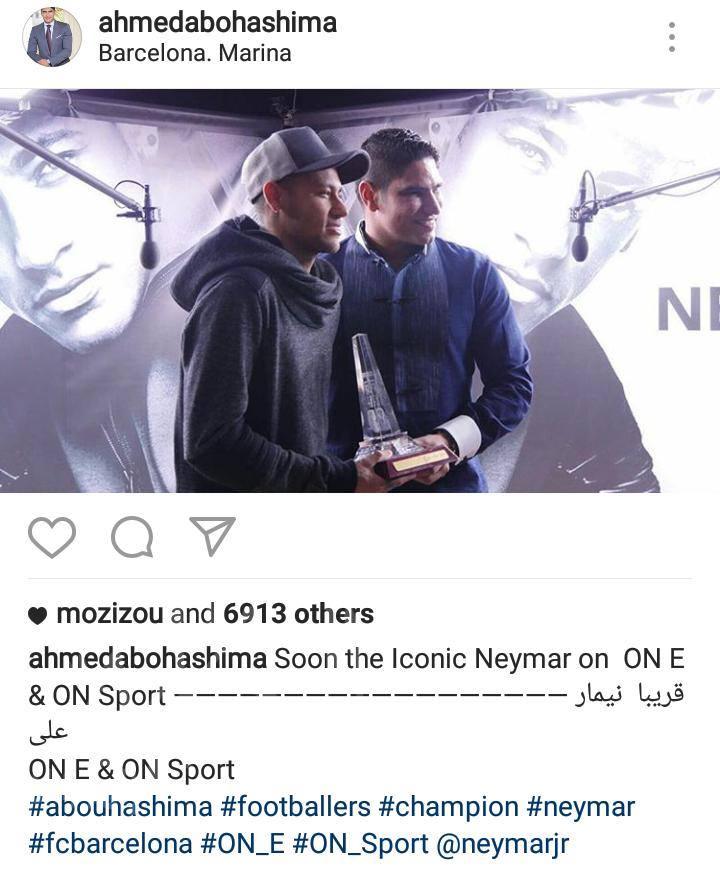The width and height of the screenshot is (720, 872).
Task: Open hashtag #champion
Action: coord(449,807)
